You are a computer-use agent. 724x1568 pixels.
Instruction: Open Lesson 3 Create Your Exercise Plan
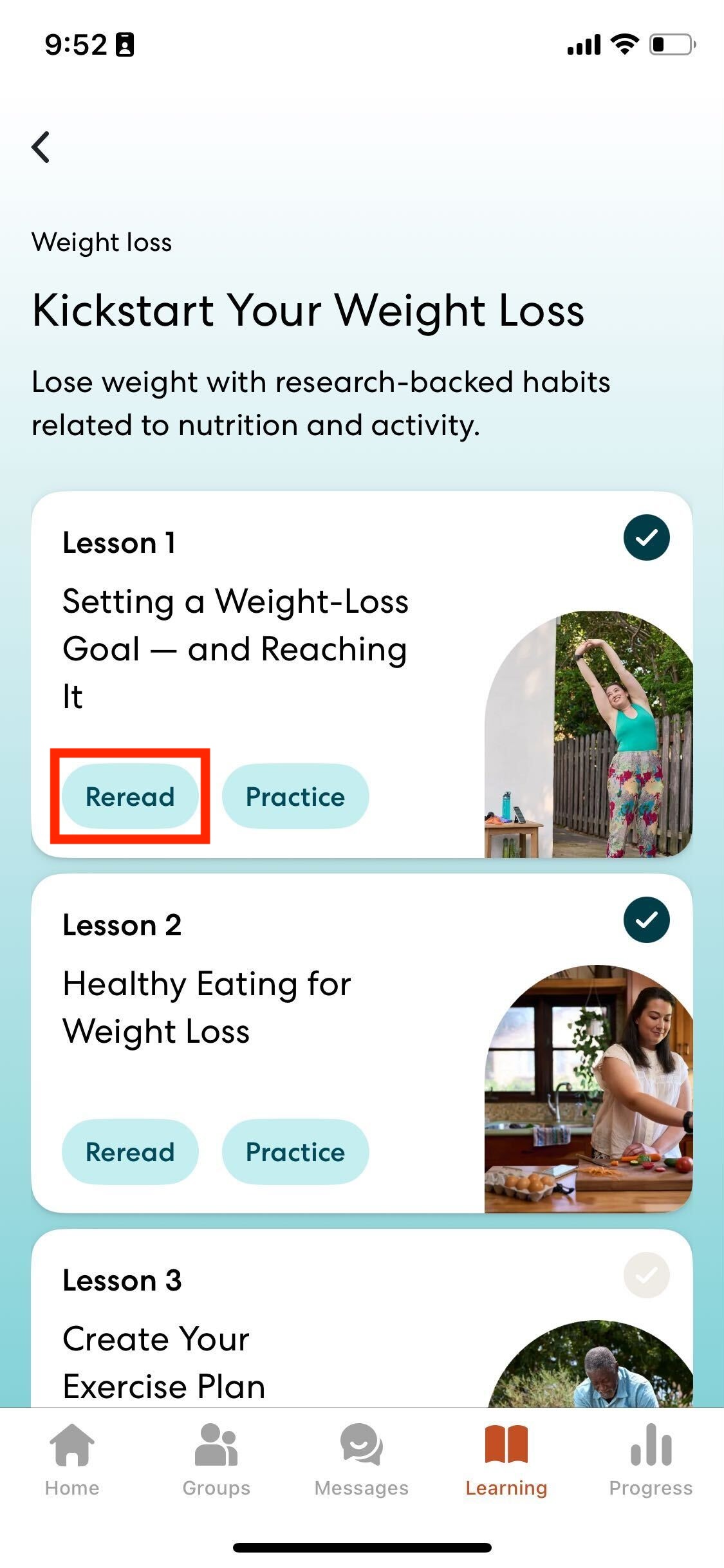click(x=257, y=1339)
